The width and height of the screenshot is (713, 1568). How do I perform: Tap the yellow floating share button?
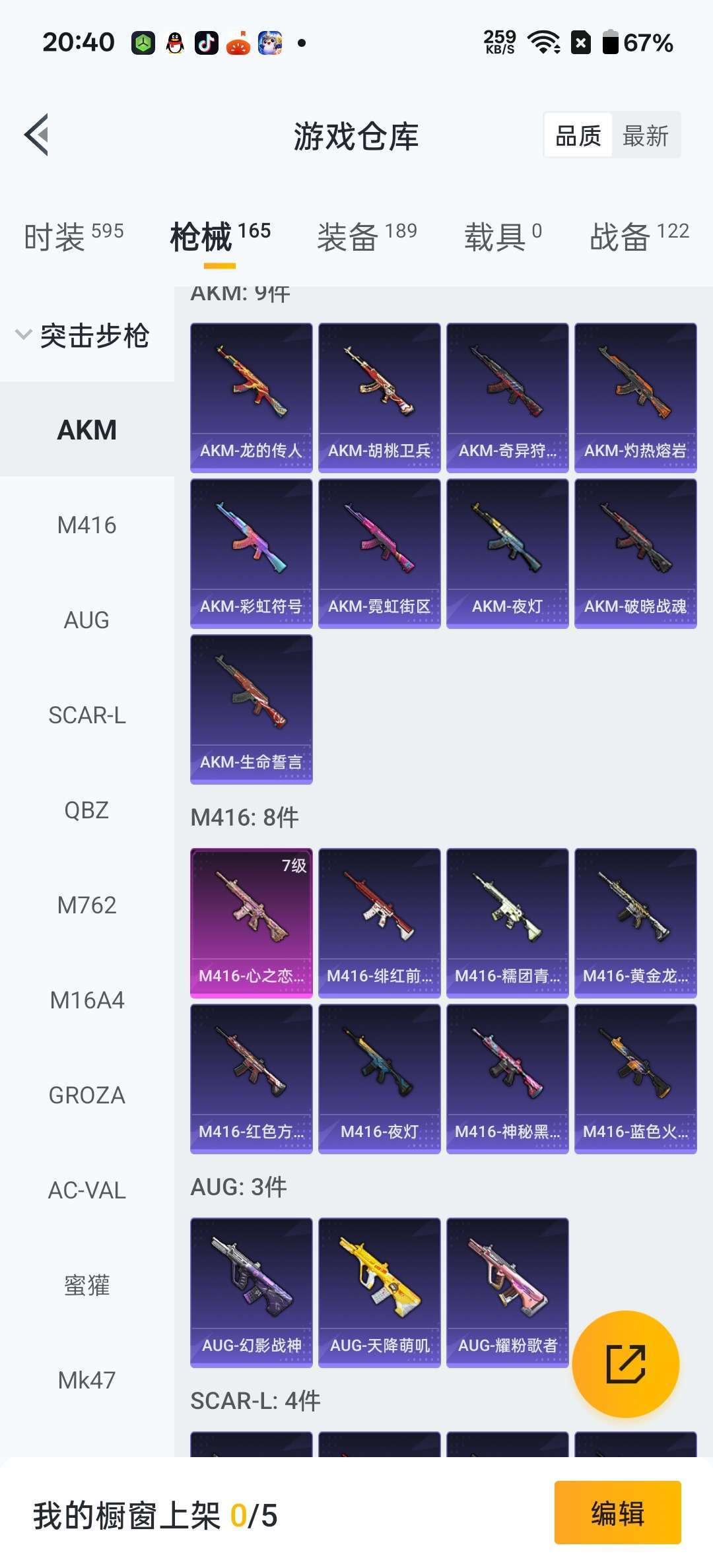tap(625, 1363)
